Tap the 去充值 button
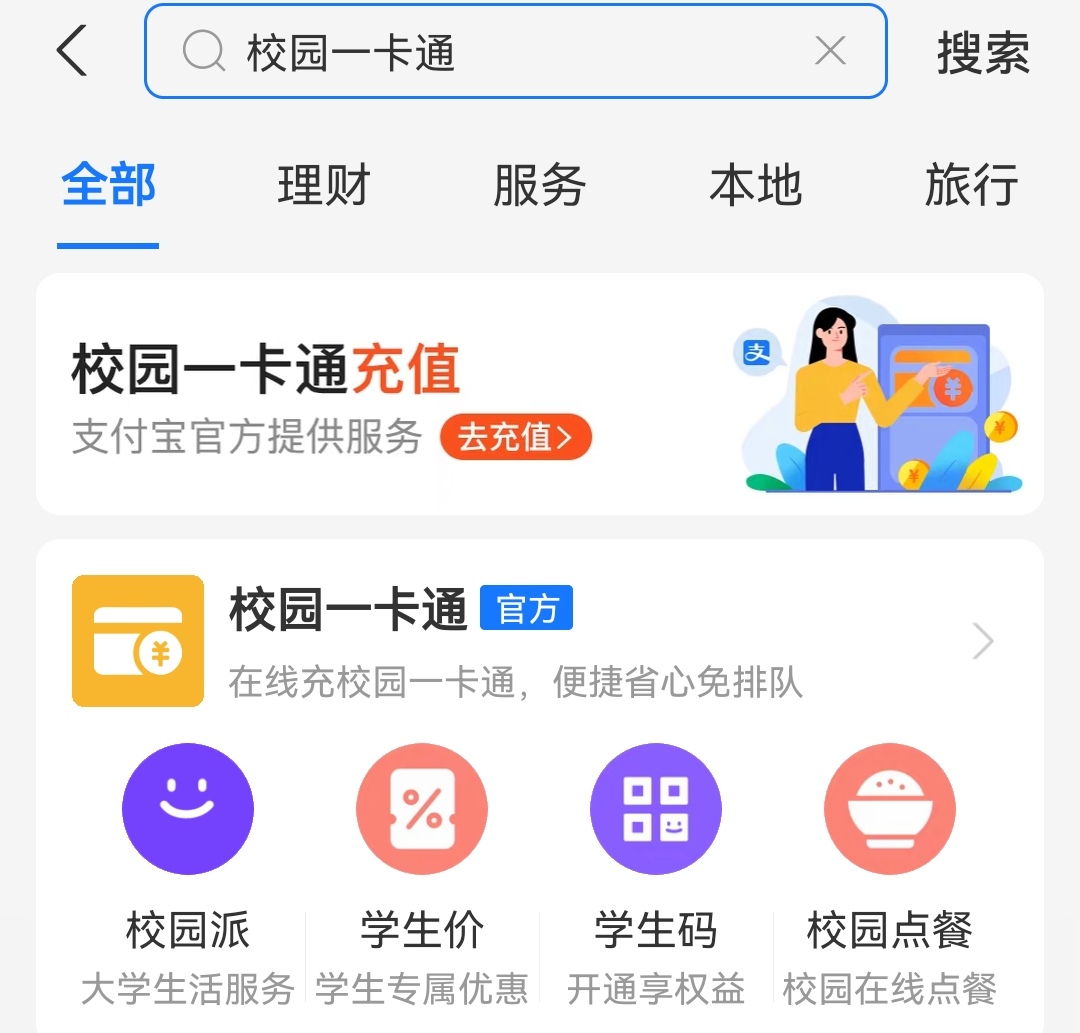 (516, 437)
